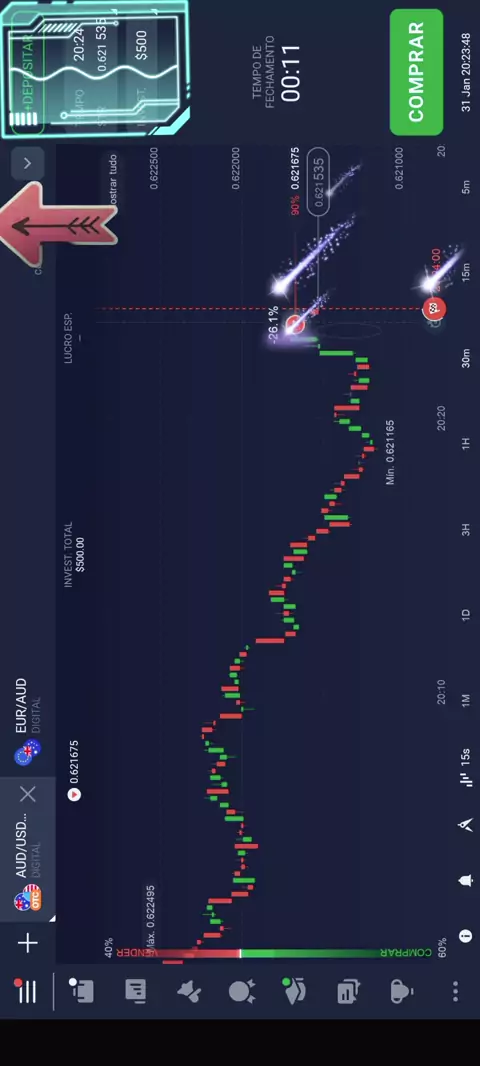Open the three-dots more options in sidebar

(x=456, y=991)
